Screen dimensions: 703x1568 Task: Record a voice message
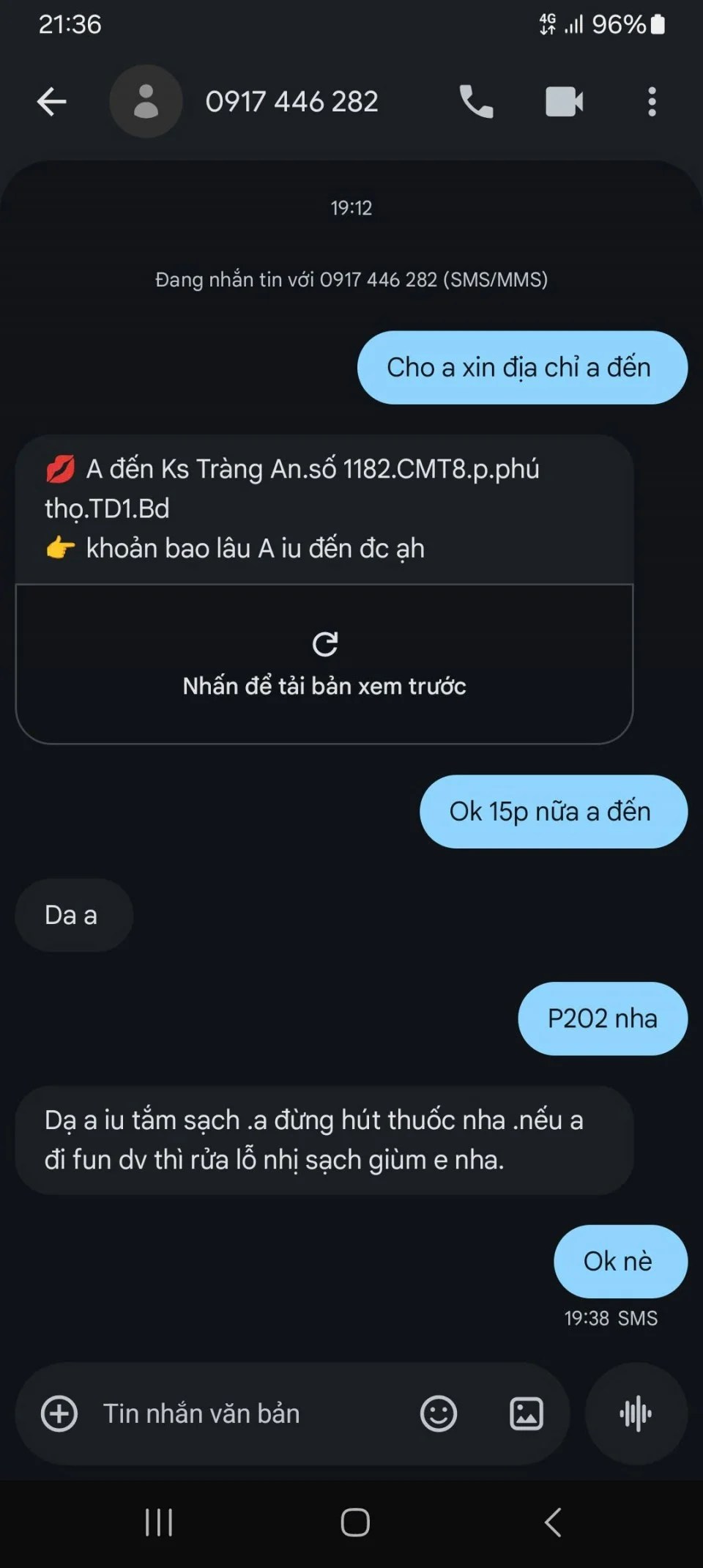[x=636, y=1413]
